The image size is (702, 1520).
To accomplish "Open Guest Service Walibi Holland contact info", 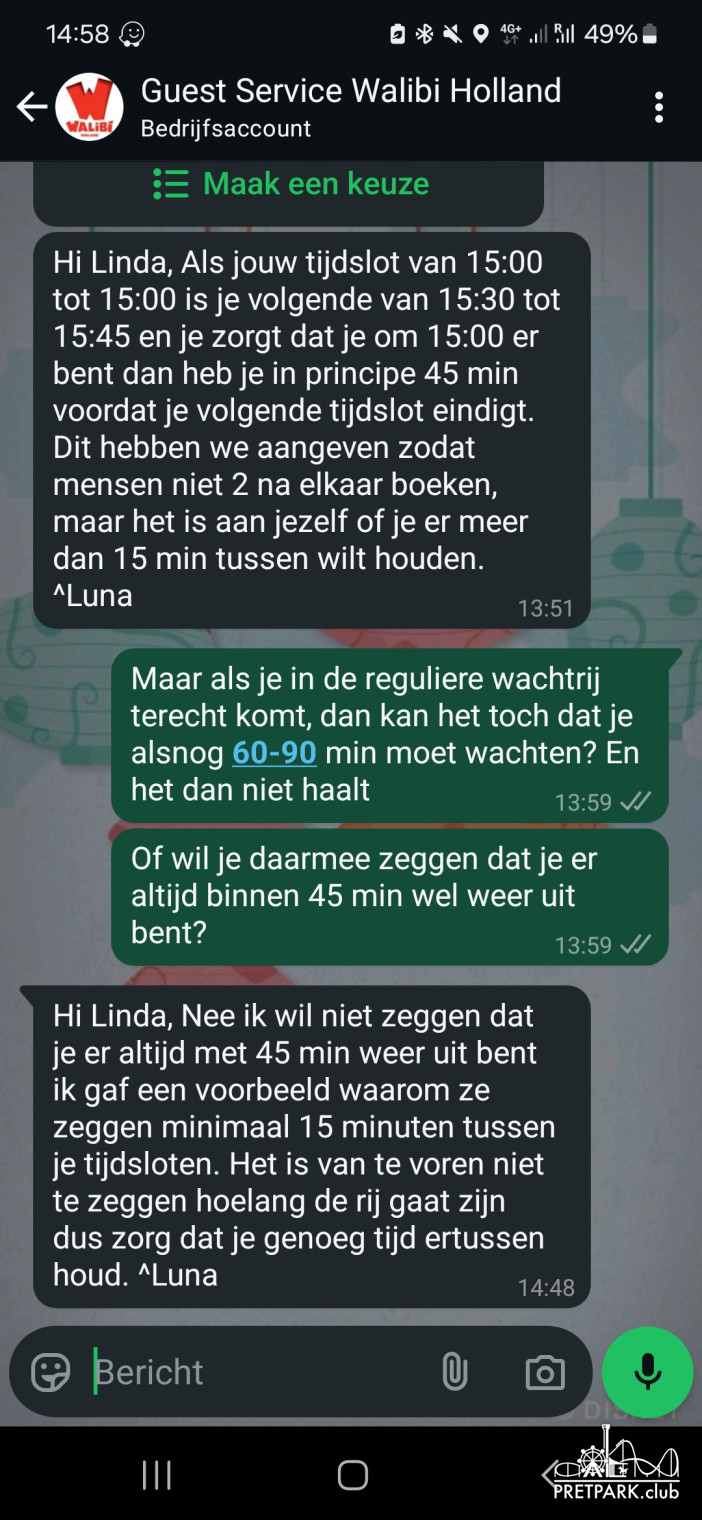I will [x=350, y=106].
